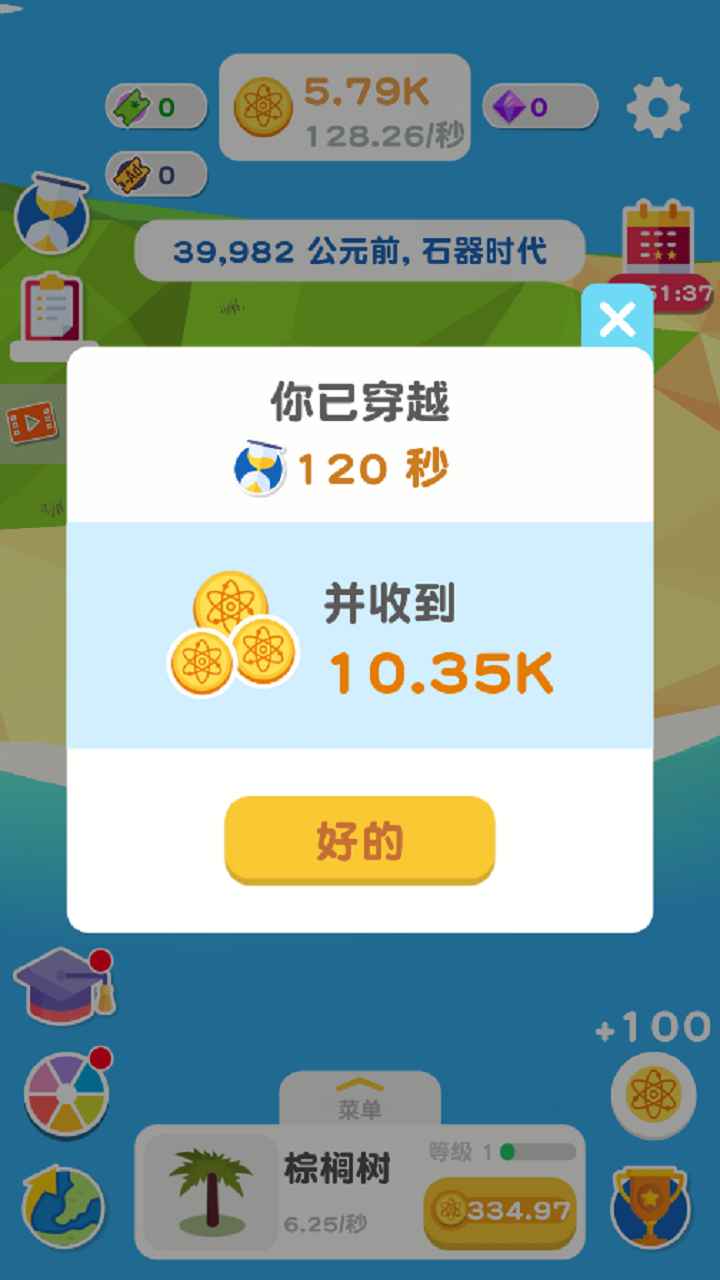Open the purple gem balance
This screenshot has height=1280, width=720.
(540, 107)
